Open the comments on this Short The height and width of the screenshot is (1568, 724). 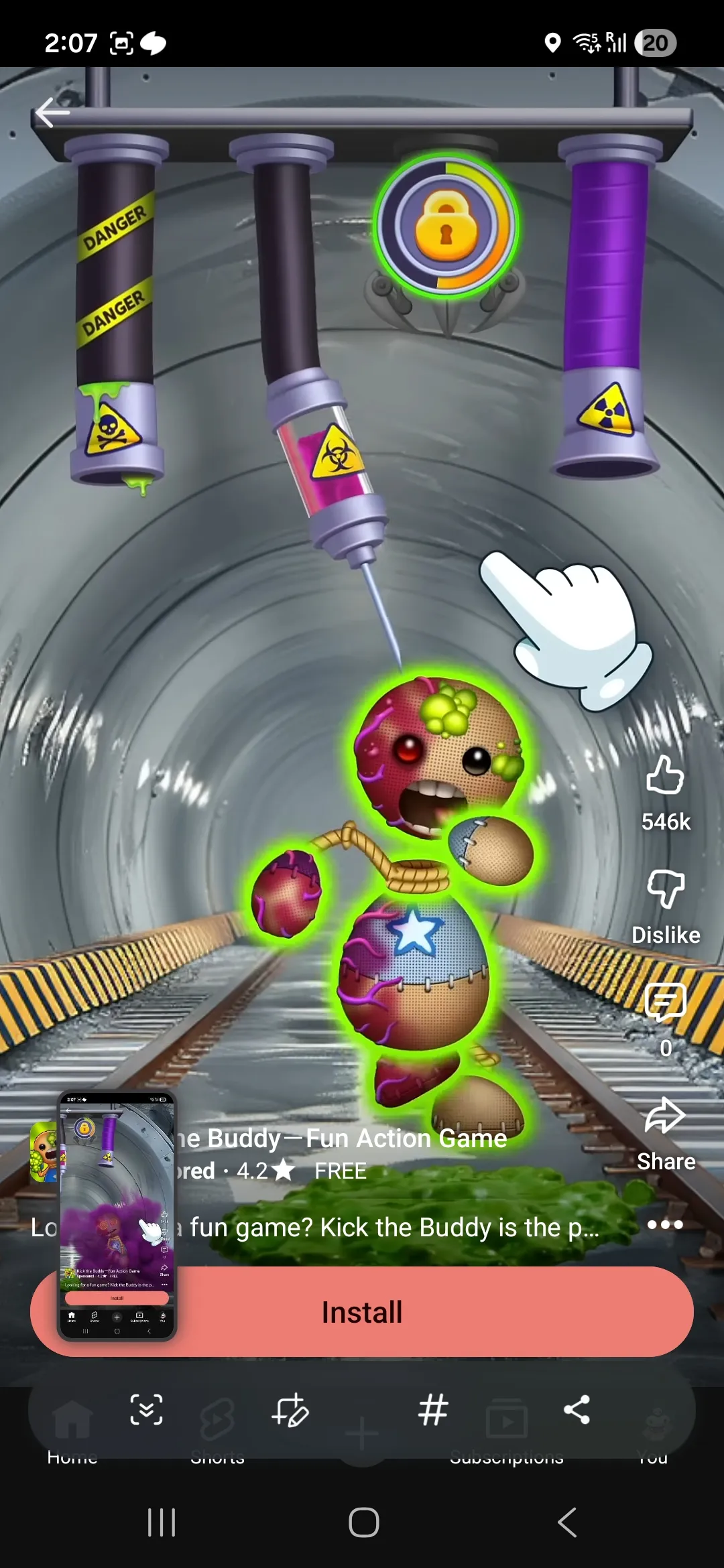coord(665,1002)
